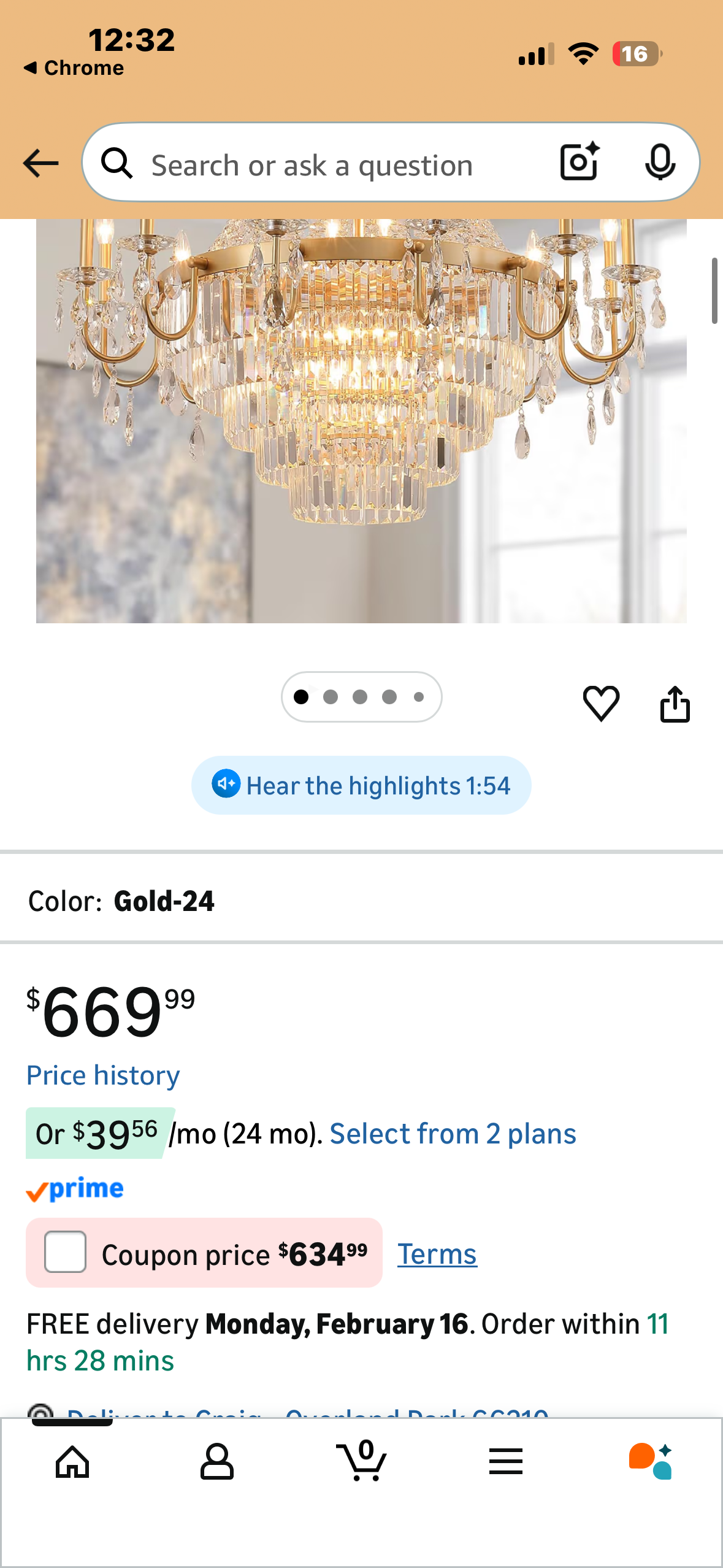This screenshot has height=1568, width=723.
Task: Share this product listing
Action: pyautogui.click(x=675, y=704)
